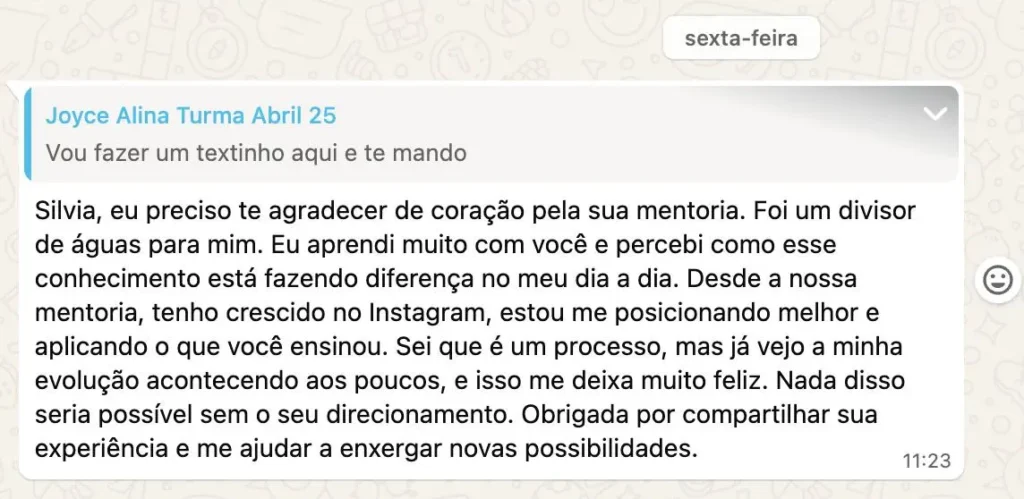
Task: Open the message options chevron
Action: click(935, 114)
